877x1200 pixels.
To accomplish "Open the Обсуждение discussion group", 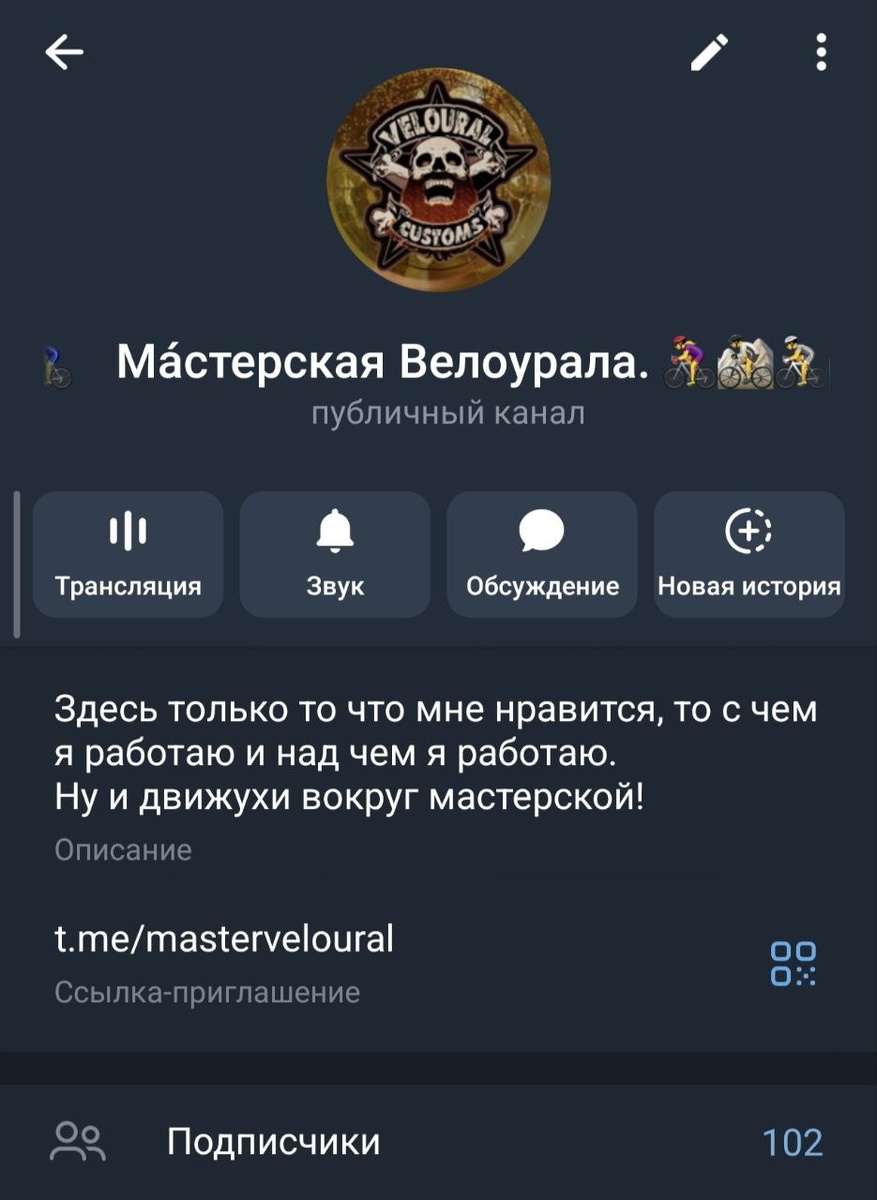I will [542, 554].
